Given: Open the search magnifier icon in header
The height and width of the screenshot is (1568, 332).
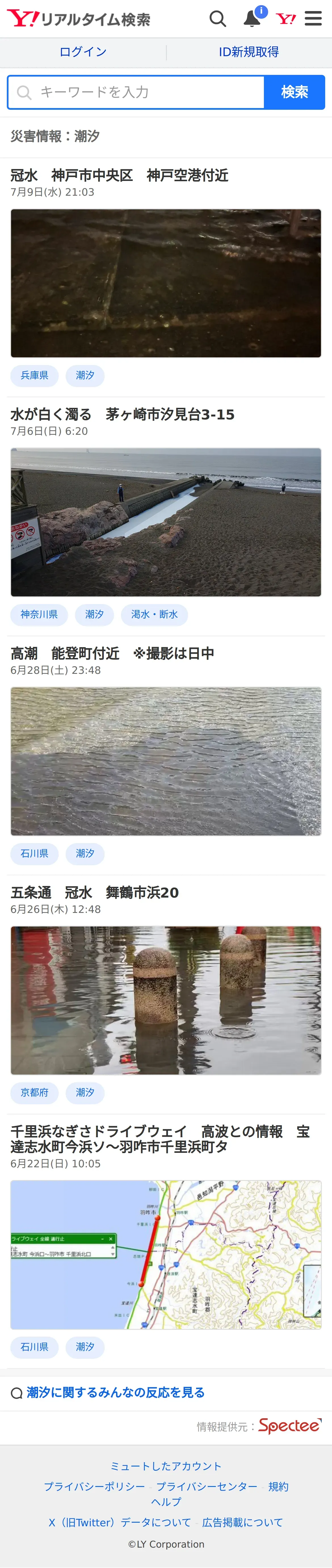Looking at the screenshot, I should point(217,19).
